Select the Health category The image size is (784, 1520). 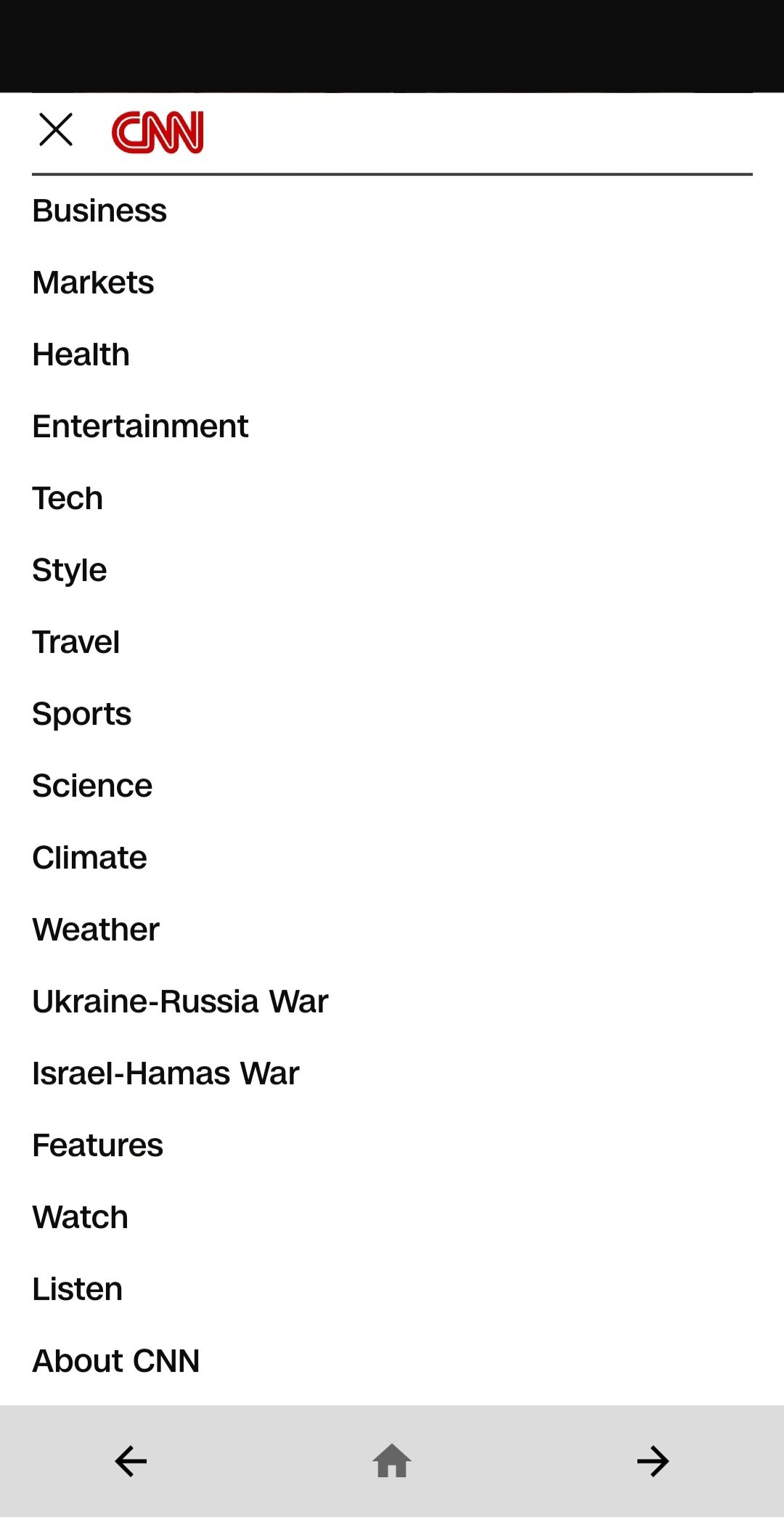pyautogui.click(x=81, y=354)
